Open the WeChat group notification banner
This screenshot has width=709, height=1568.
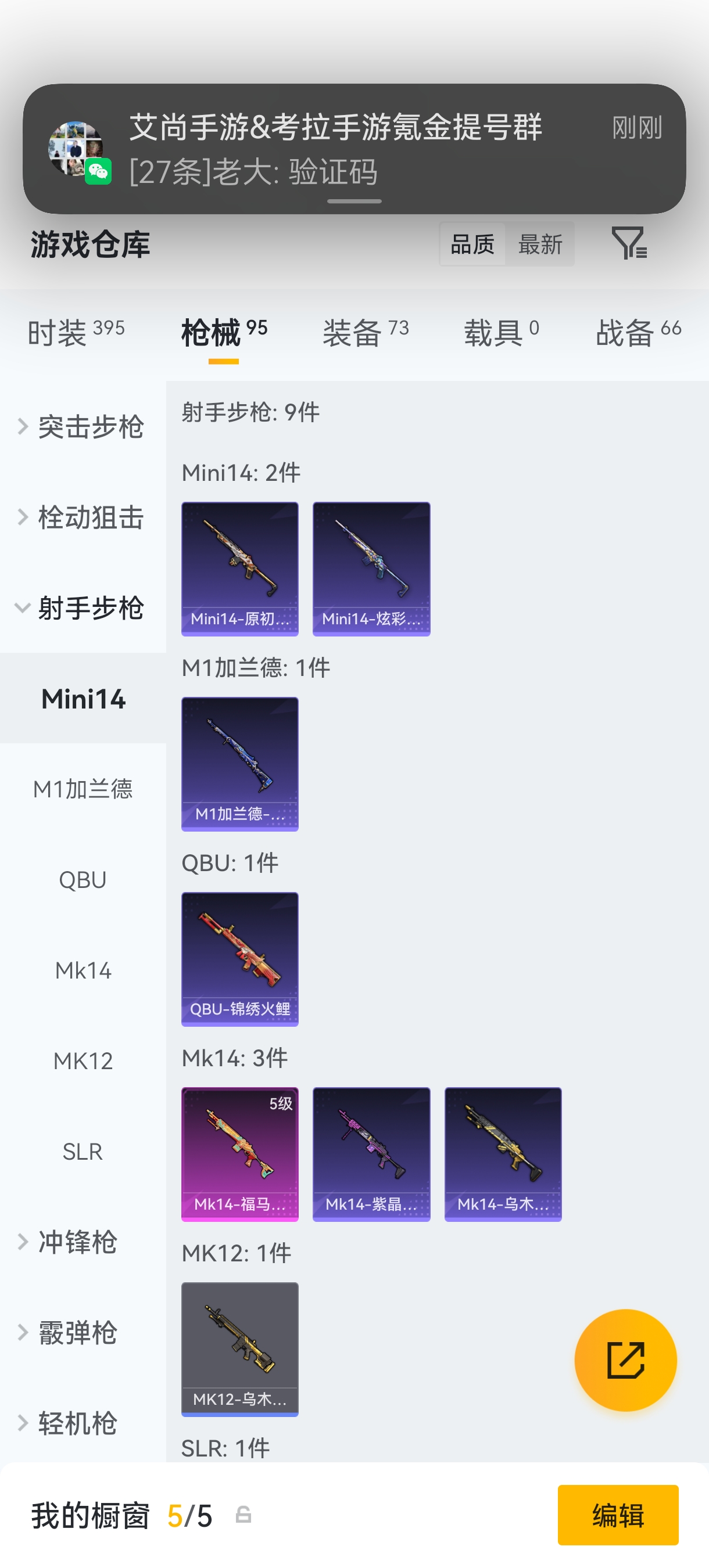(x=354, y=149)
